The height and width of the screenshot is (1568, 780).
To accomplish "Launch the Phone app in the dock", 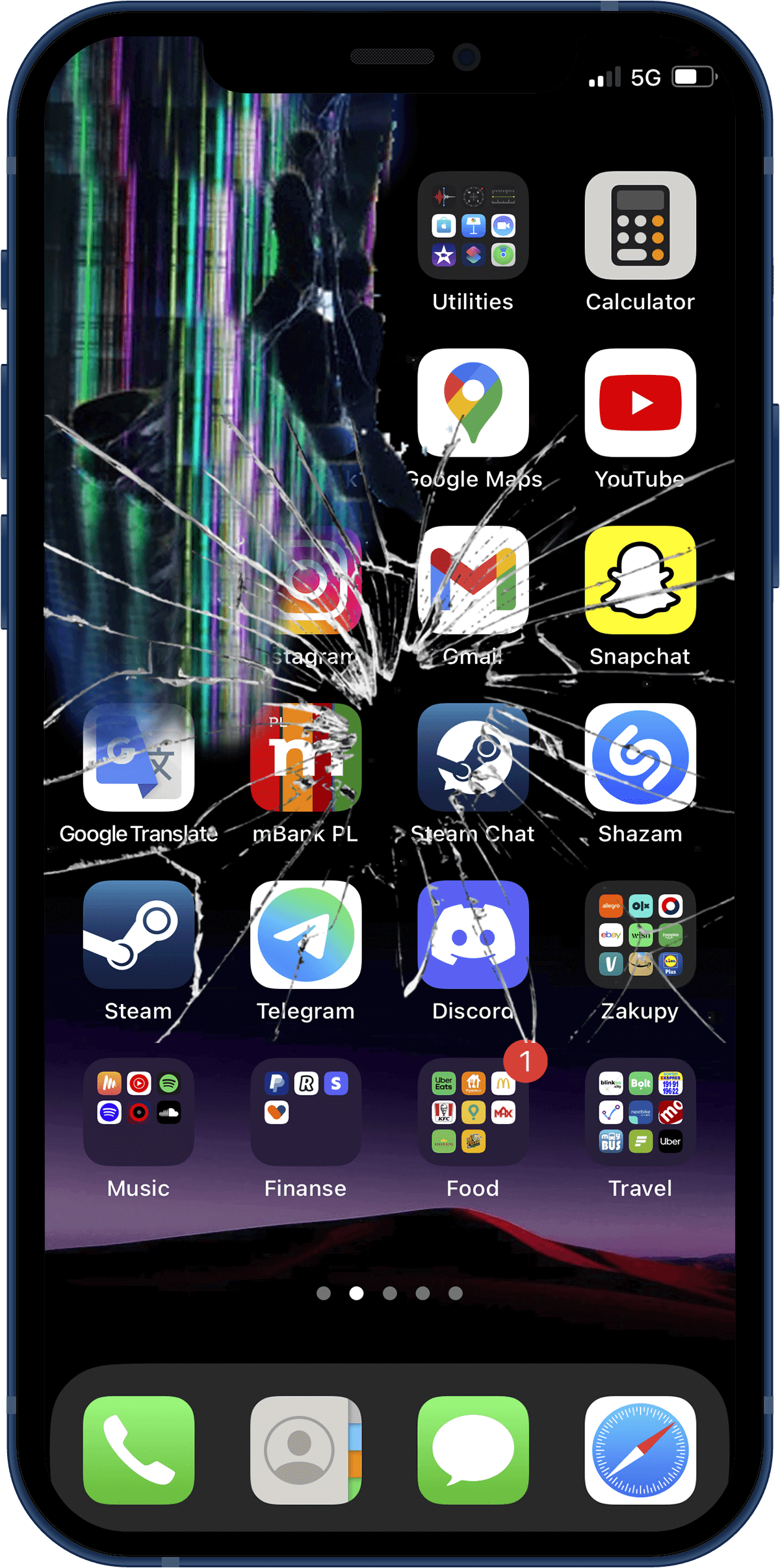I will [138, 1450].
